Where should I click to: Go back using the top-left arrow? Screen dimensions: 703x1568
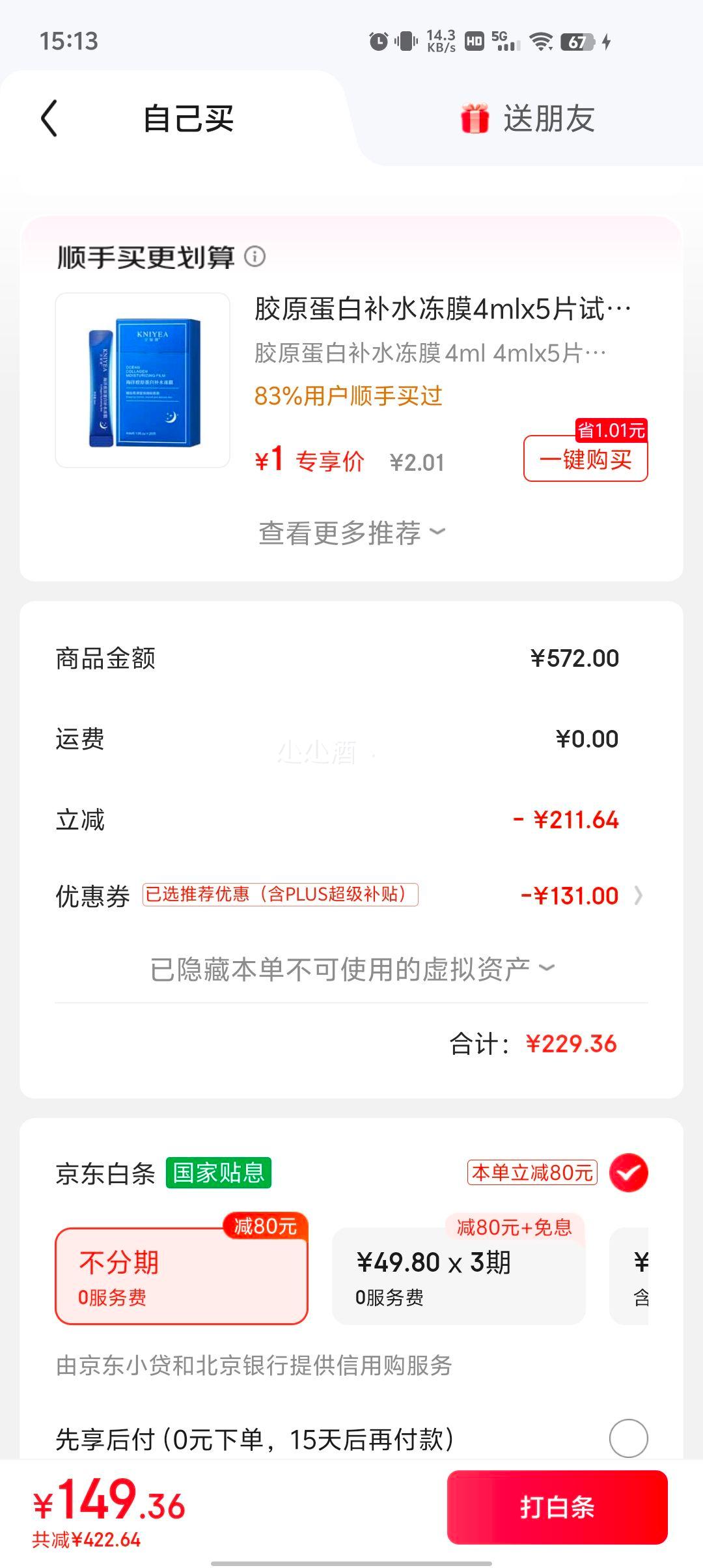[x=49, y=119]
